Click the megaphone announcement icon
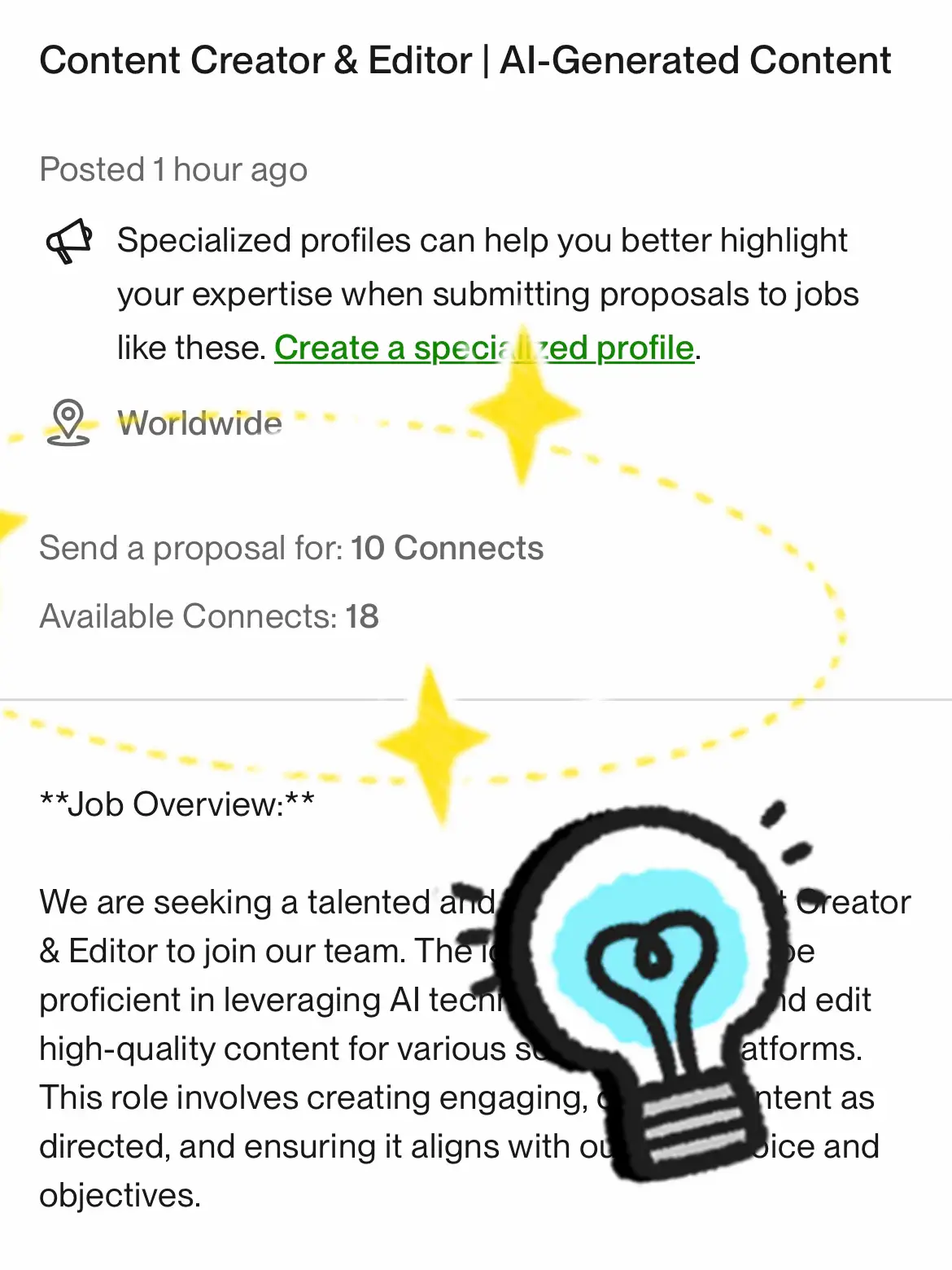The width and height of the screenshot is (952, 1270). (68, 240)
